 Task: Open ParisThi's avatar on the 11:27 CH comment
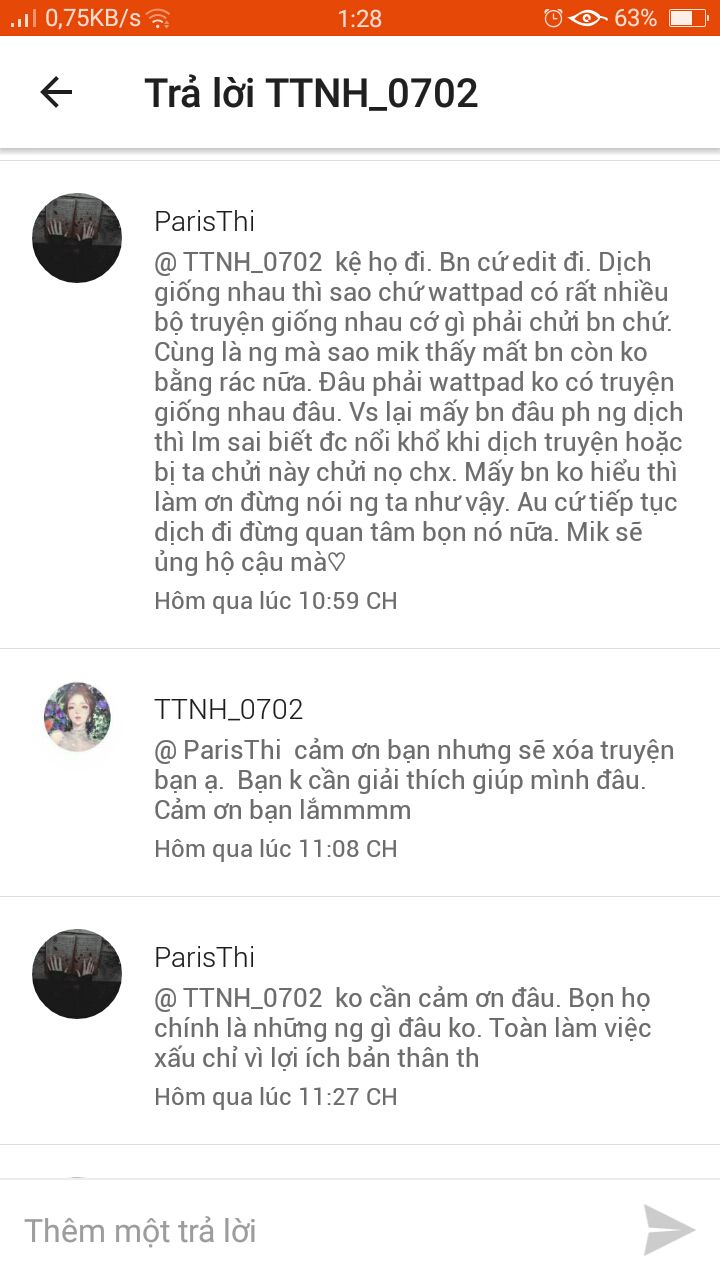pos(77,974)
